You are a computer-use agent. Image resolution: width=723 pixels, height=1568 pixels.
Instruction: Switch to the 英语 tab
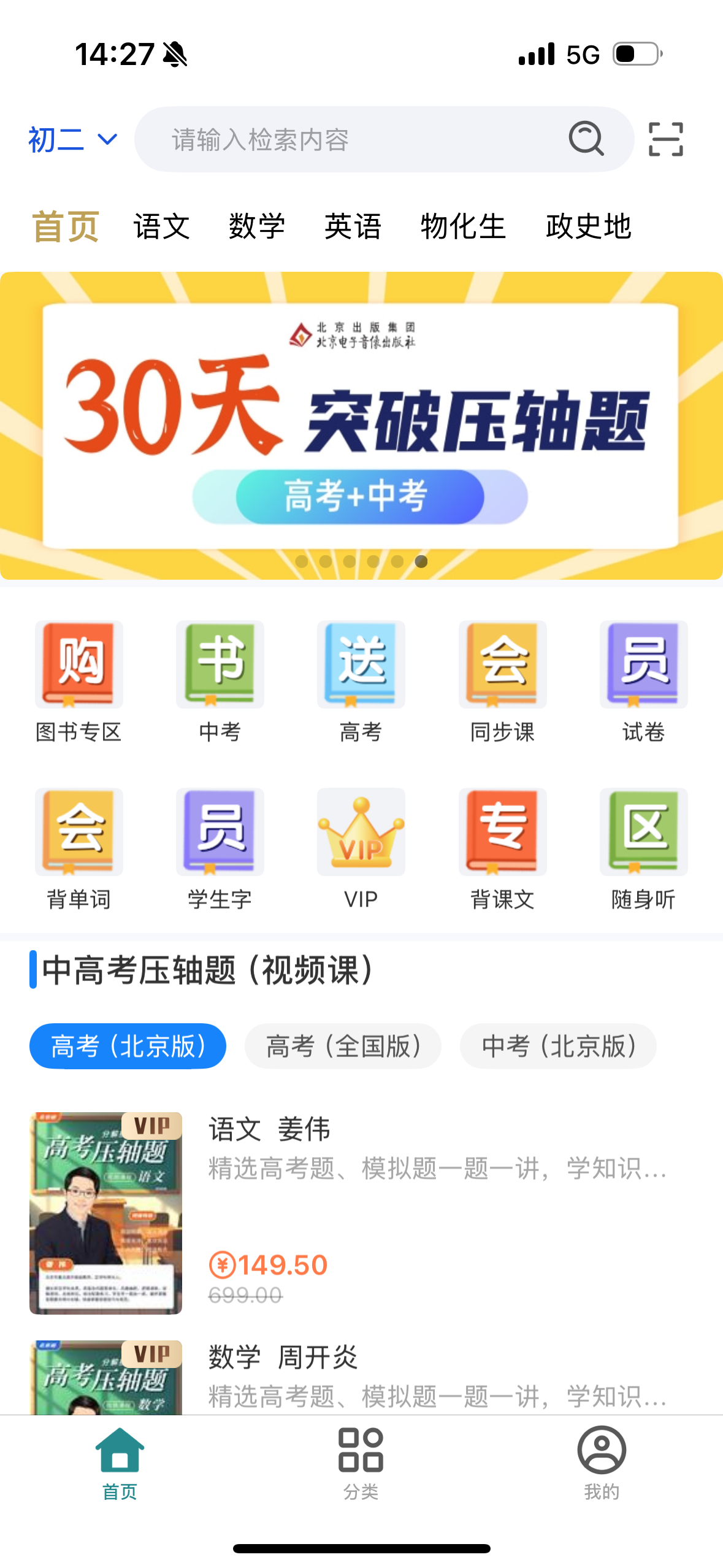coord(353,226)
